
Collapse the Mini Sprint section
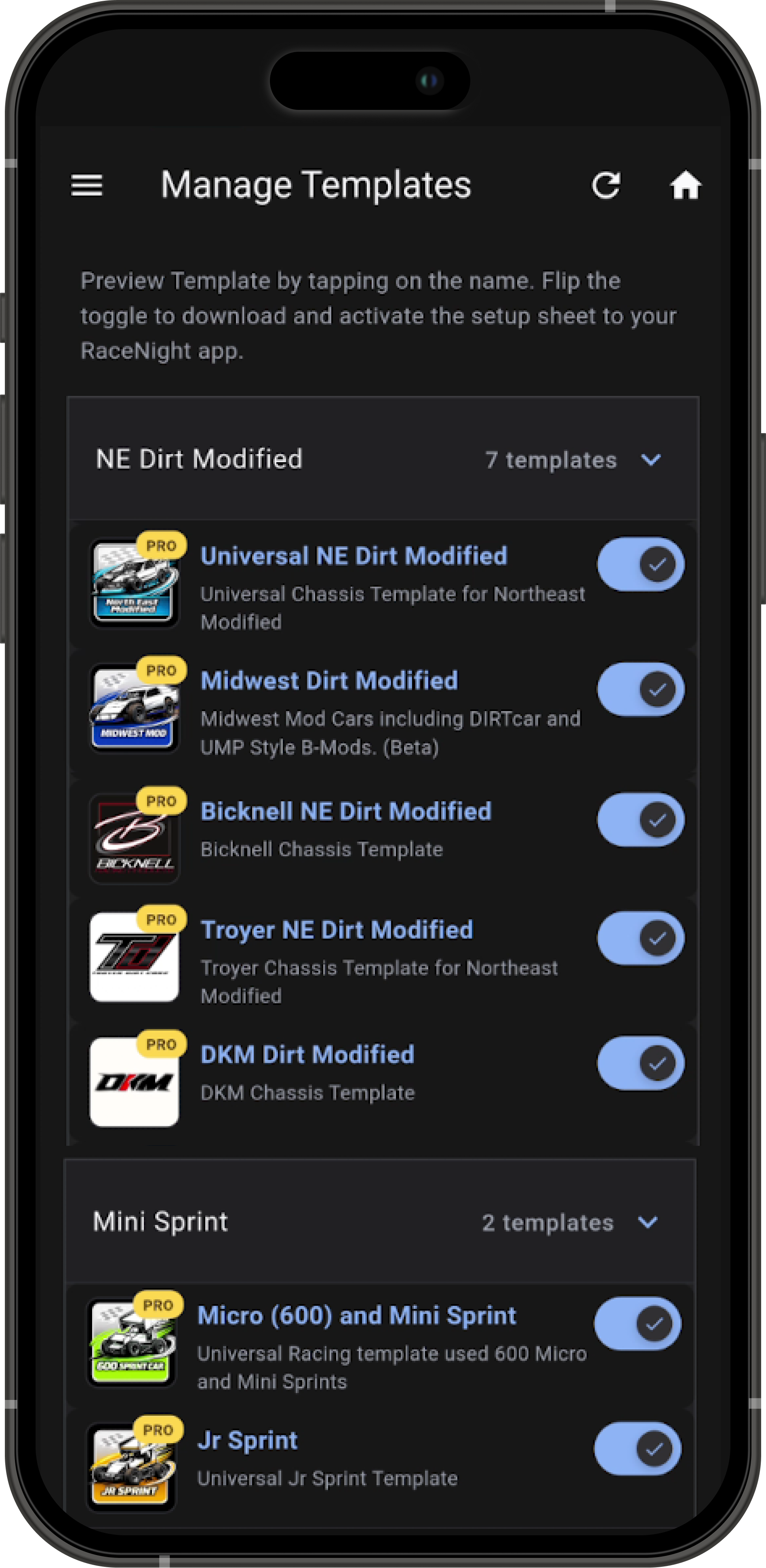(x=647, y=1222)
